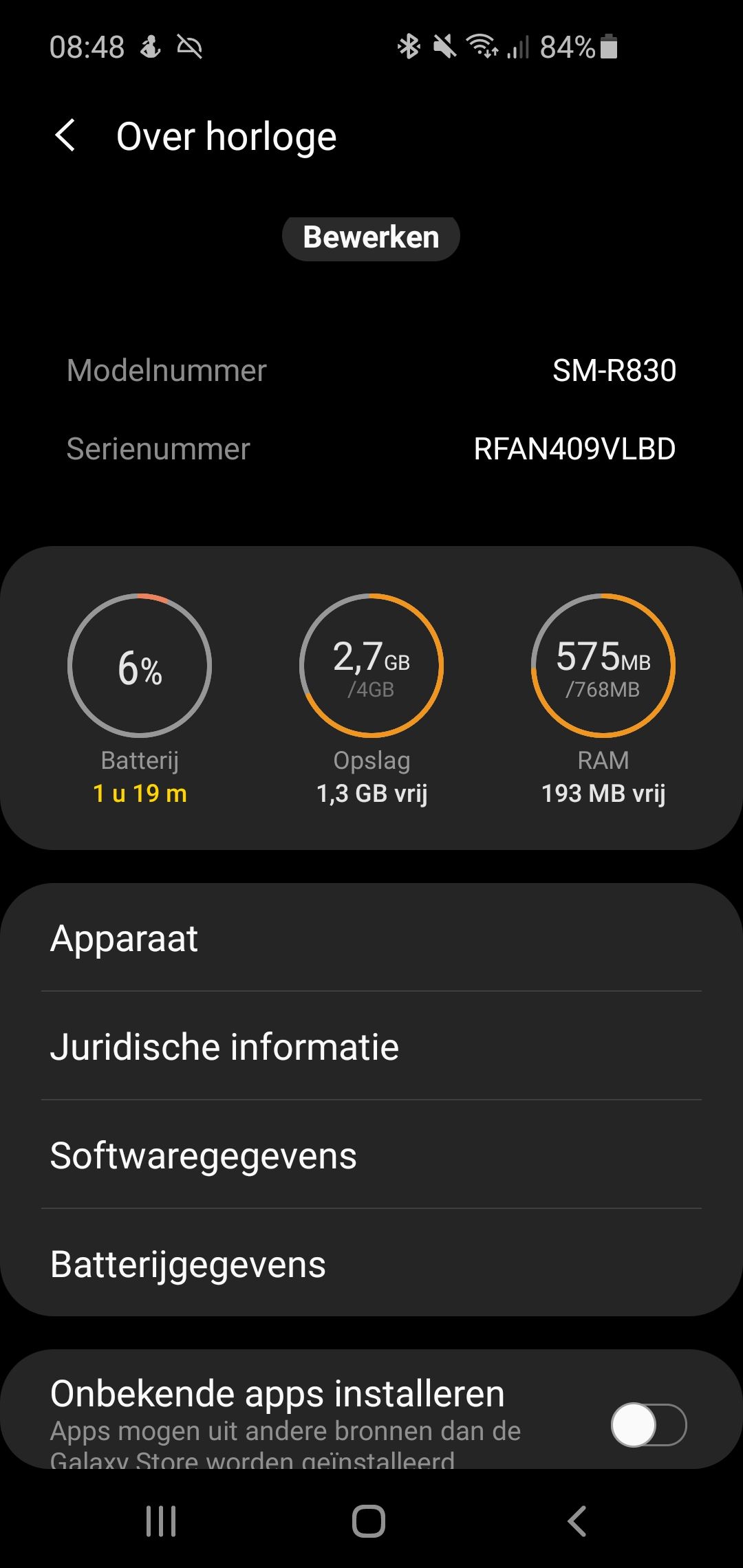The width and height of the screenshot is (743, 1568).
Task: Open the Batterij usage circle
Action: tap(140, 666)
